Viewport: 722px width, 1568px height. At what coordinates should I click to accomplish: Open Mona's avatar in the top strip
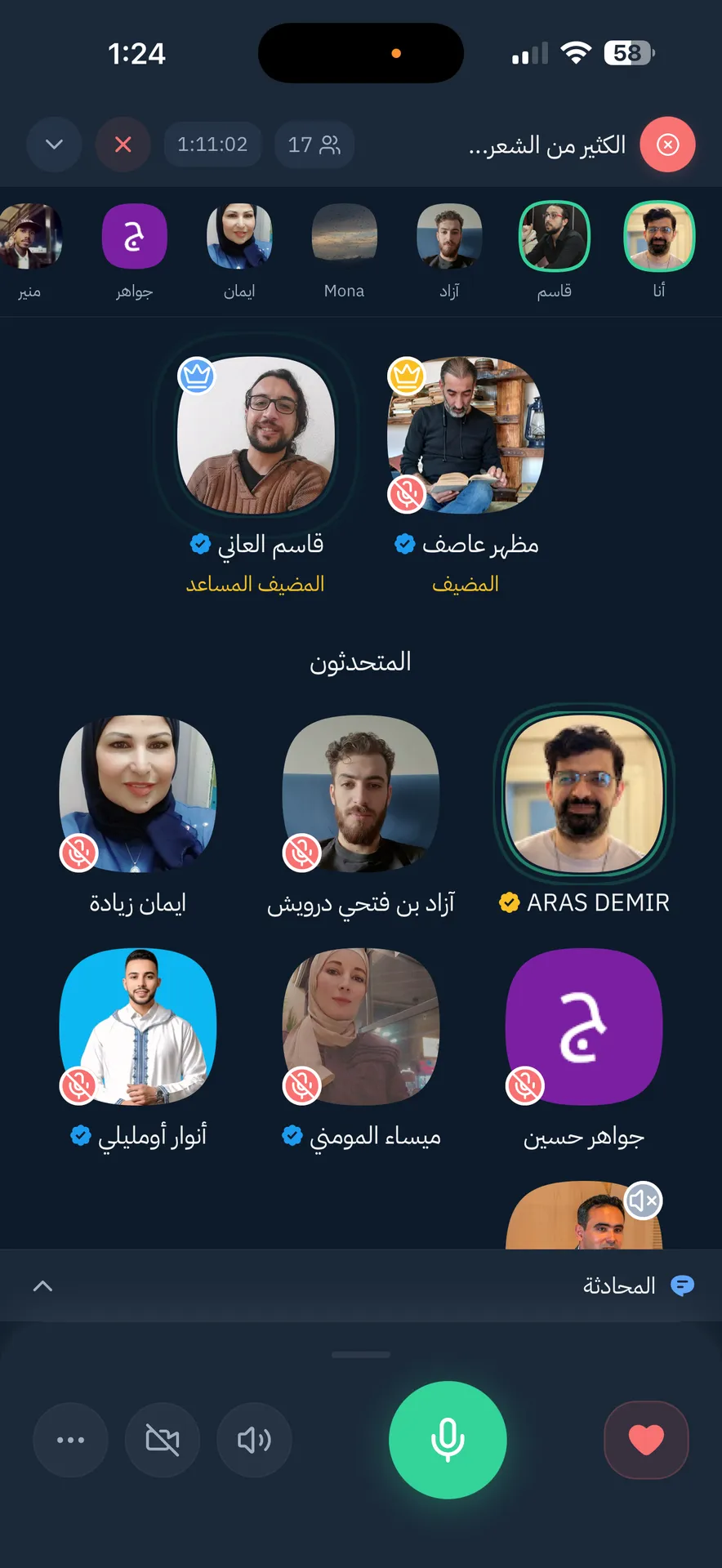click(344, 237)
